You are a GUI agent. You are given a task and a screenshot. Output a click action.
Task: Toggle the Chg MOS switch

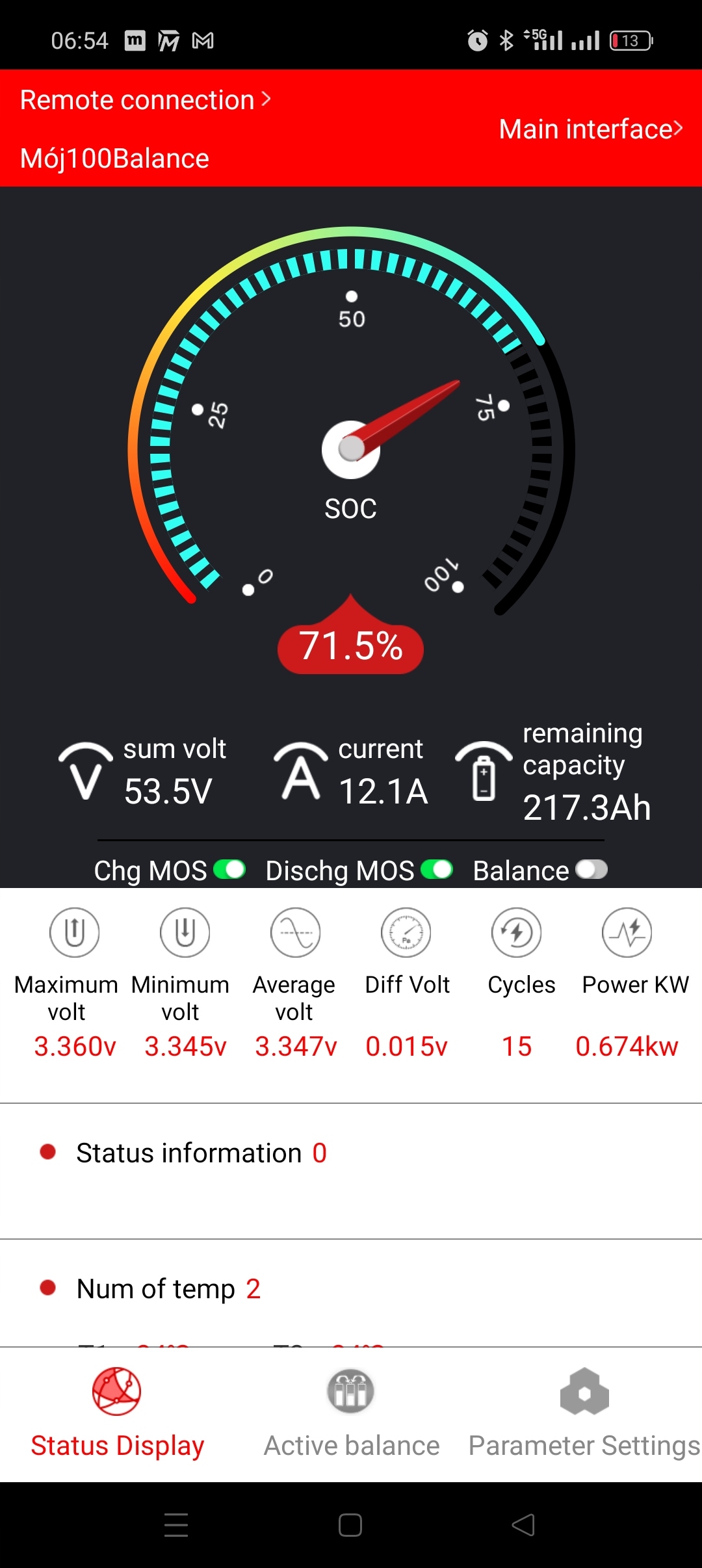[229, 870]
